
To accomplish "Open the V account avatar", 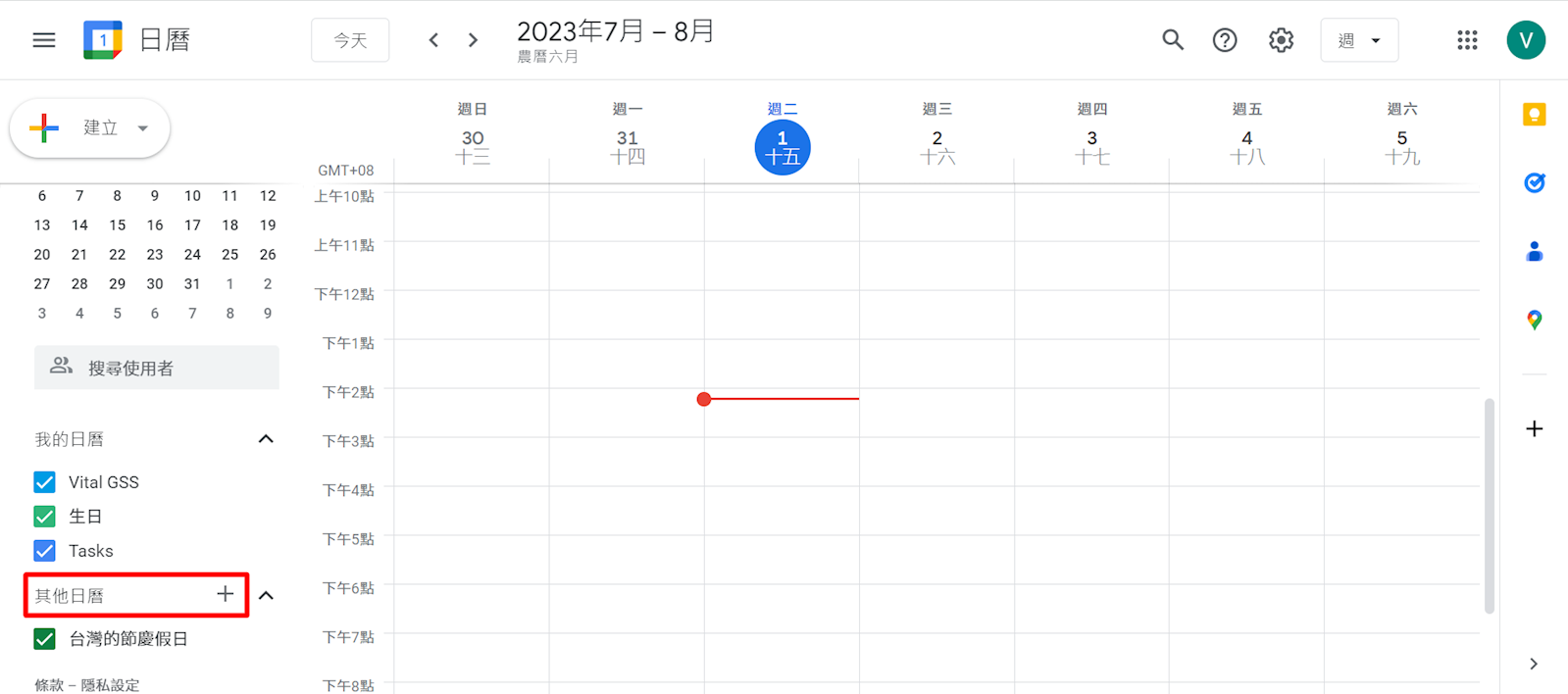I will (x=1526, y=40).
